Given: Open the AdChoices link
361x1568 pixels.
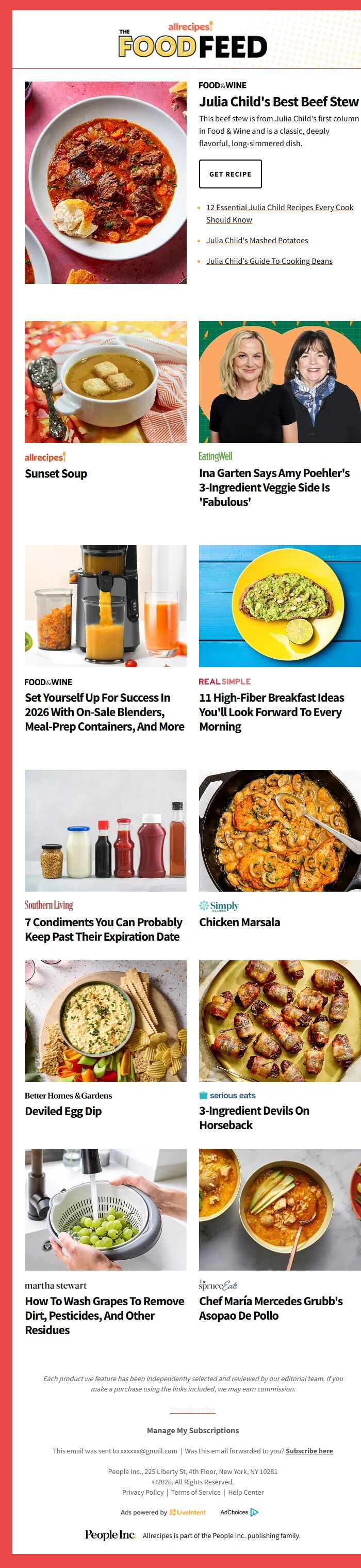Looking at the screenshot, I should point(239,1512).
